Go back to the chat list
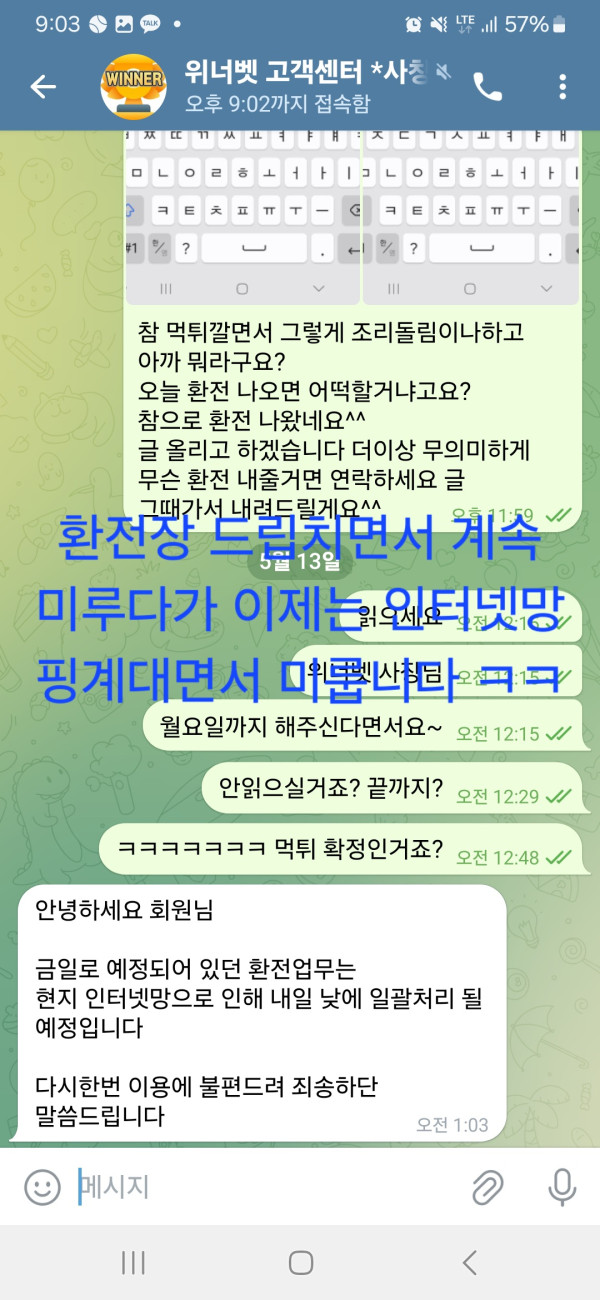 [x=43, y=87]
